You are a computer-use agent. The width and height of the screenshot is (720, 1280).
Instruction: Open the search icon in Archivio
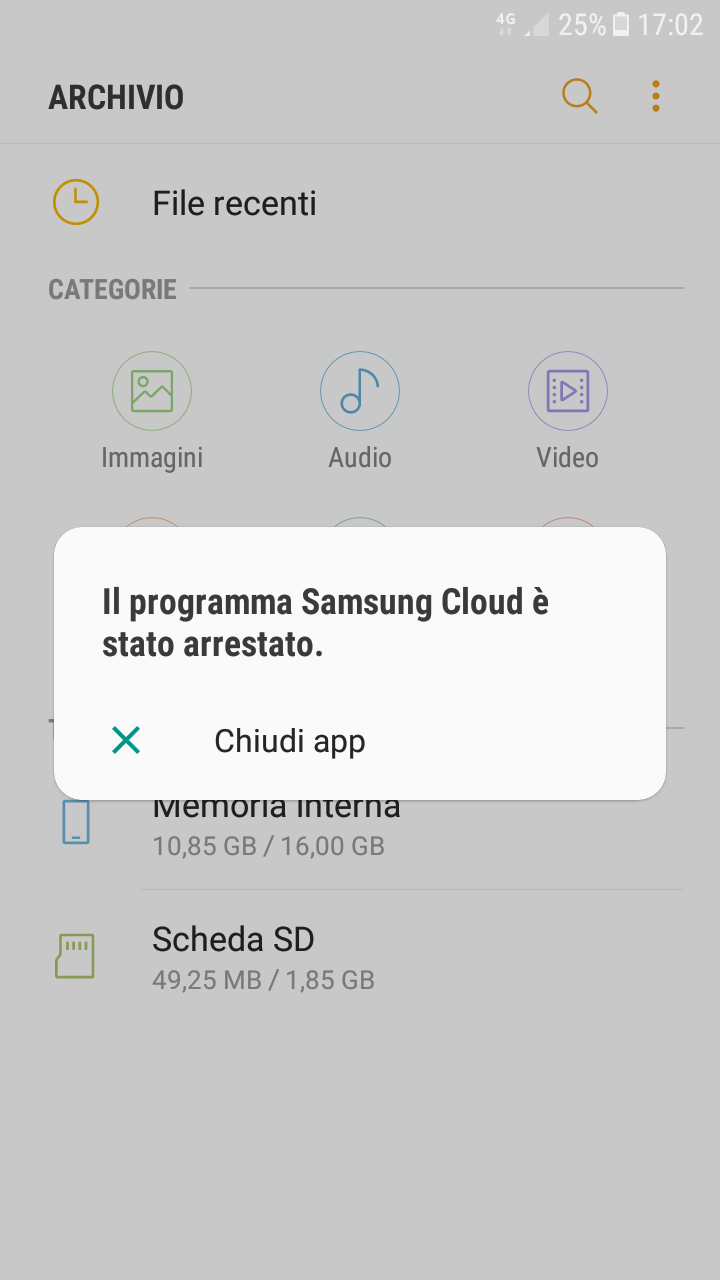pos(579,96)
